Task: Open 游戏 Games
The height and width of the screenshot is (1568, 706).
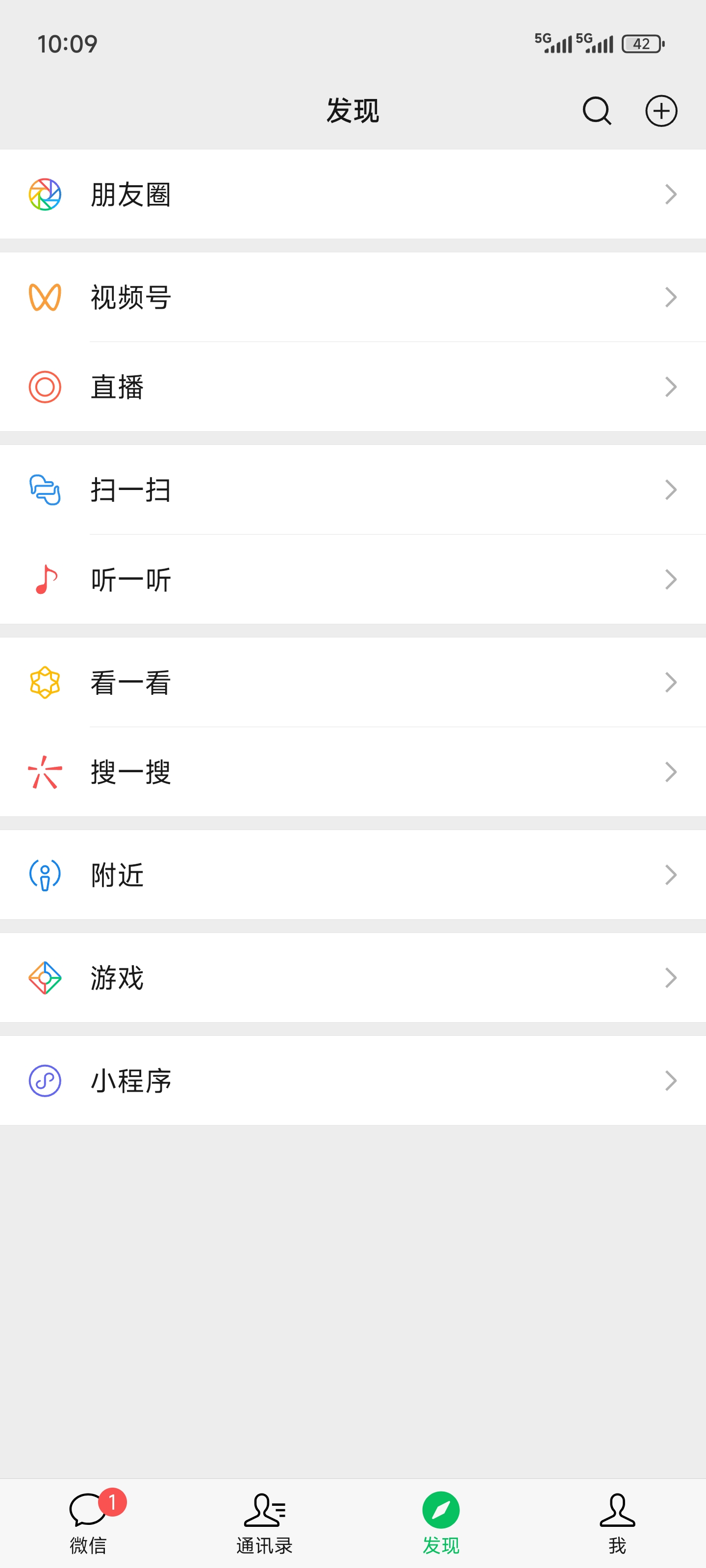Action: [x=353, y=977]
